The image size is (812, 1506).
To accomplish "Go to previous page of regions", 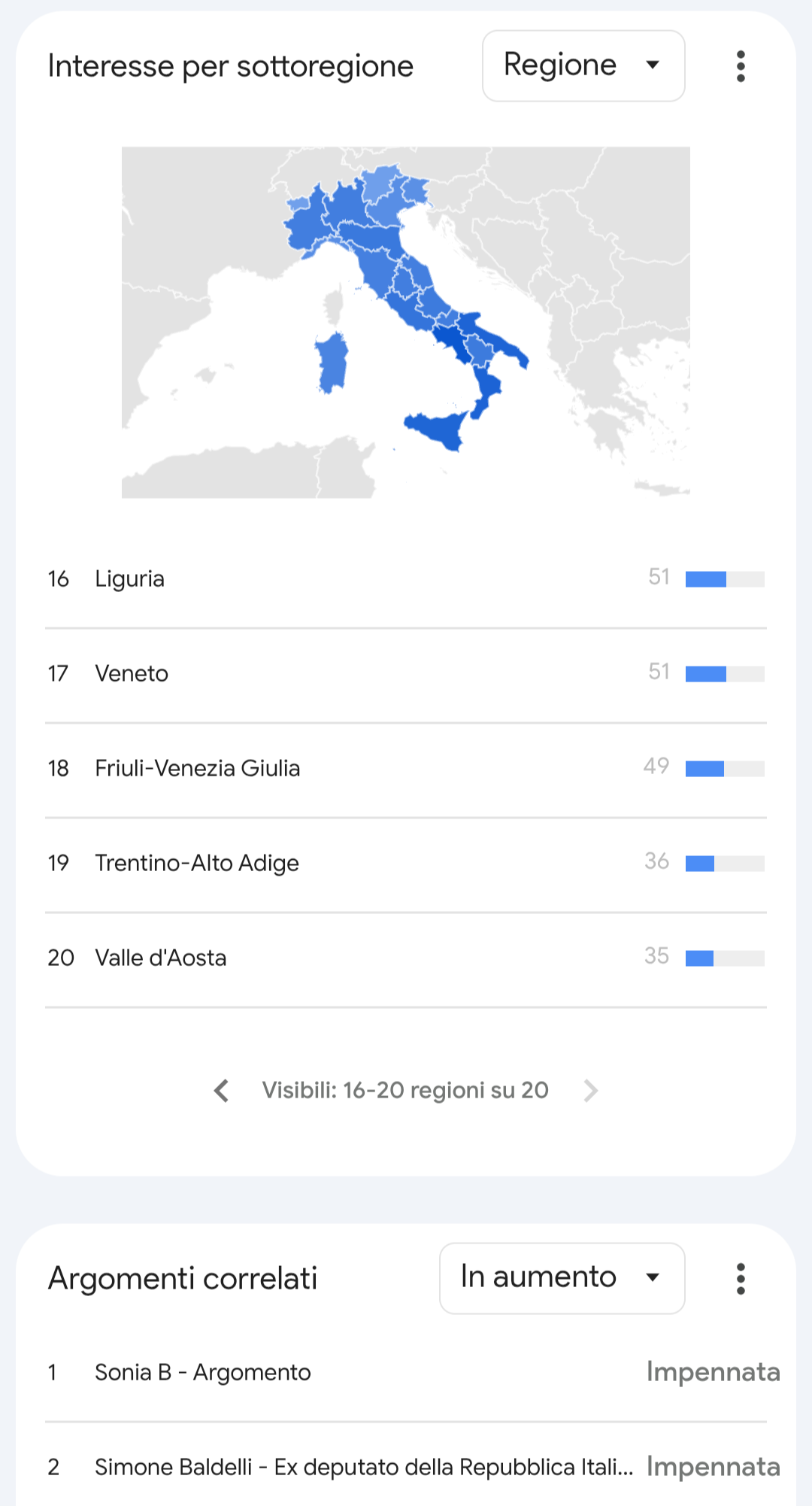I will [x=221, y=1091].
